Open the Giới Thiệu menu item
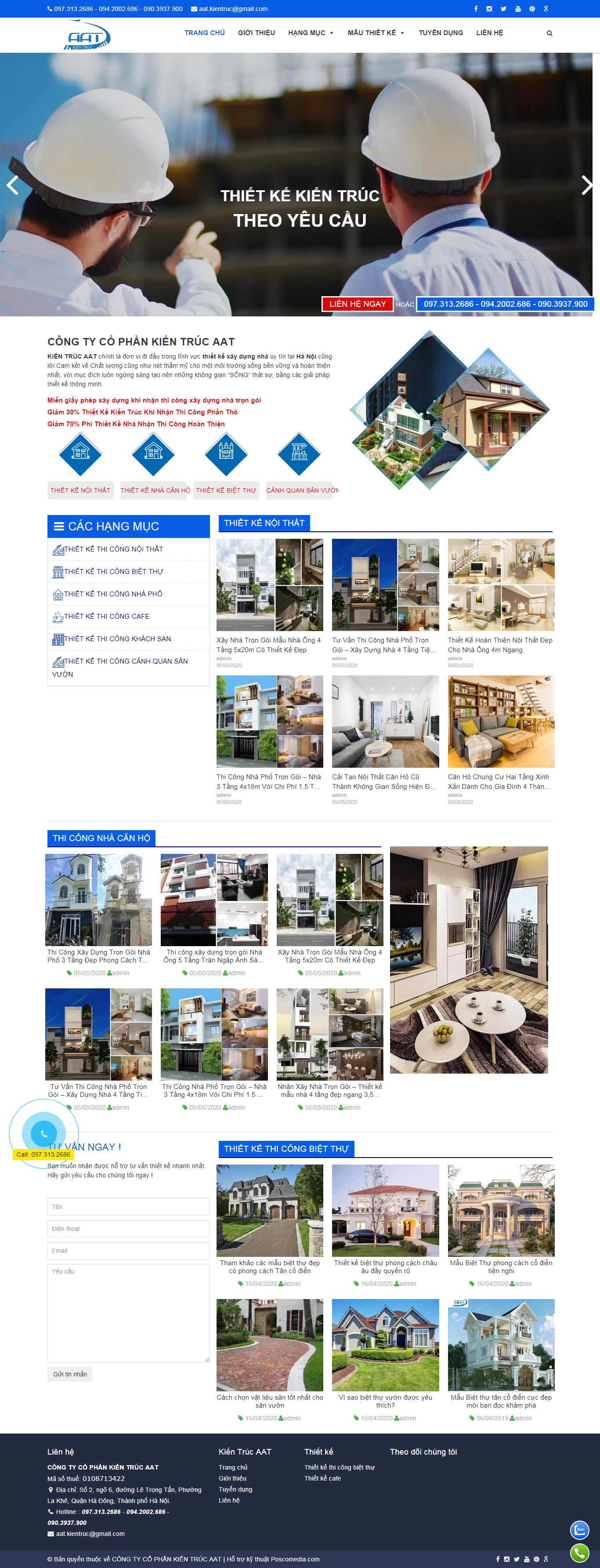600x1568 pixels. [256, 33]
